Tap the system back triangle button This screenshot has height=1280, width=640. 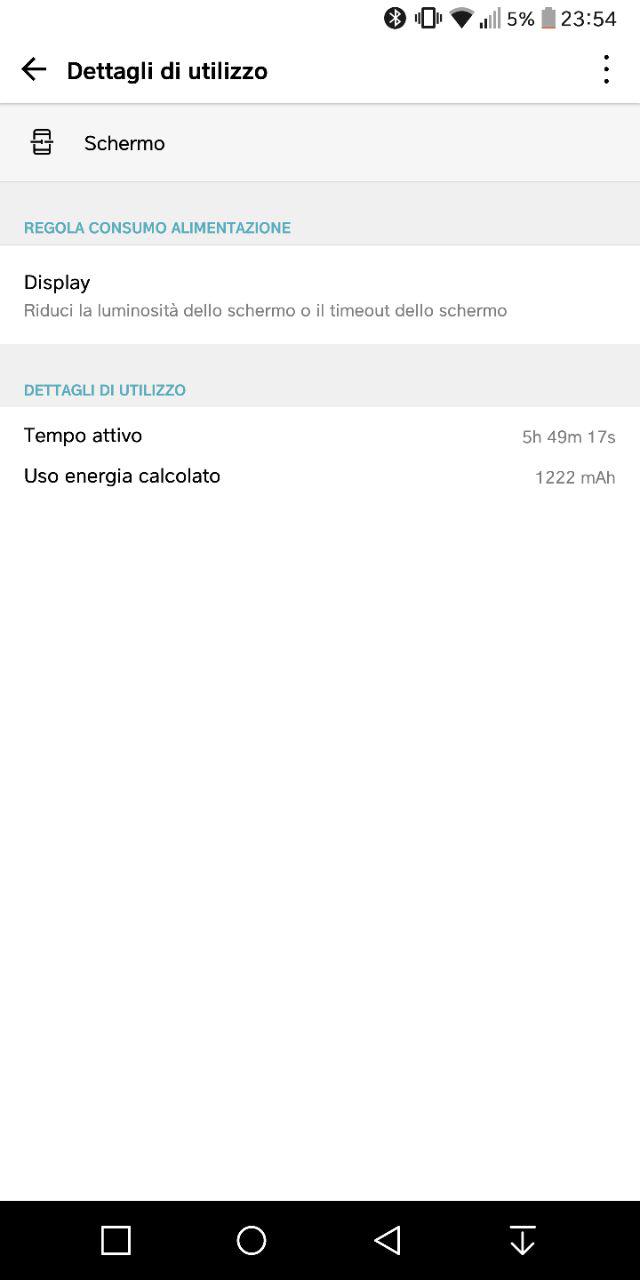point(387,1240)
